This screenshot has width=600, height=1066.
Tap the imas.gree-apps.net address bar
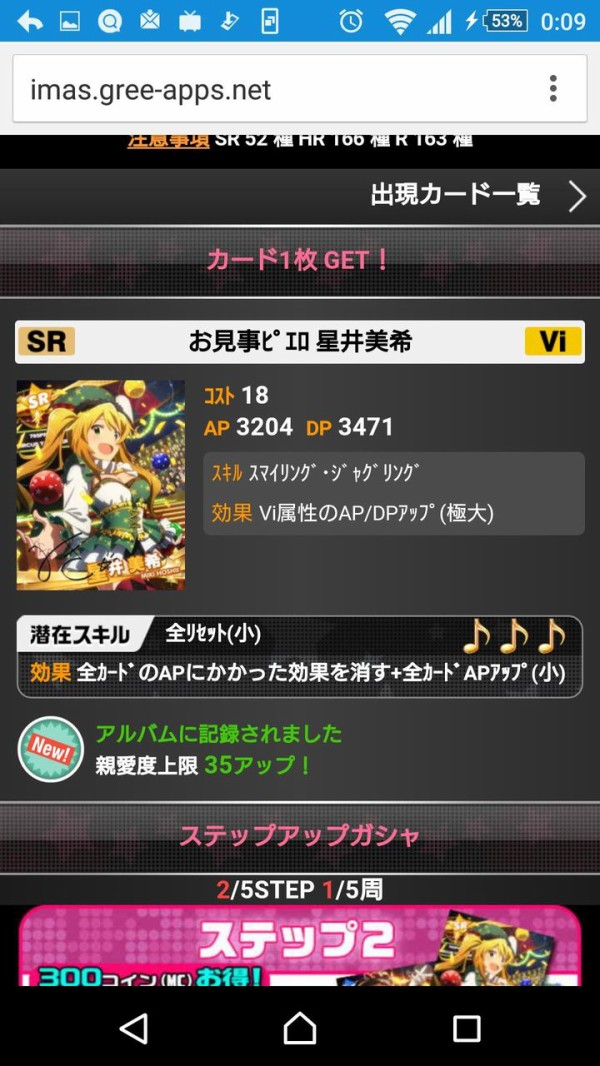[270, 89]
